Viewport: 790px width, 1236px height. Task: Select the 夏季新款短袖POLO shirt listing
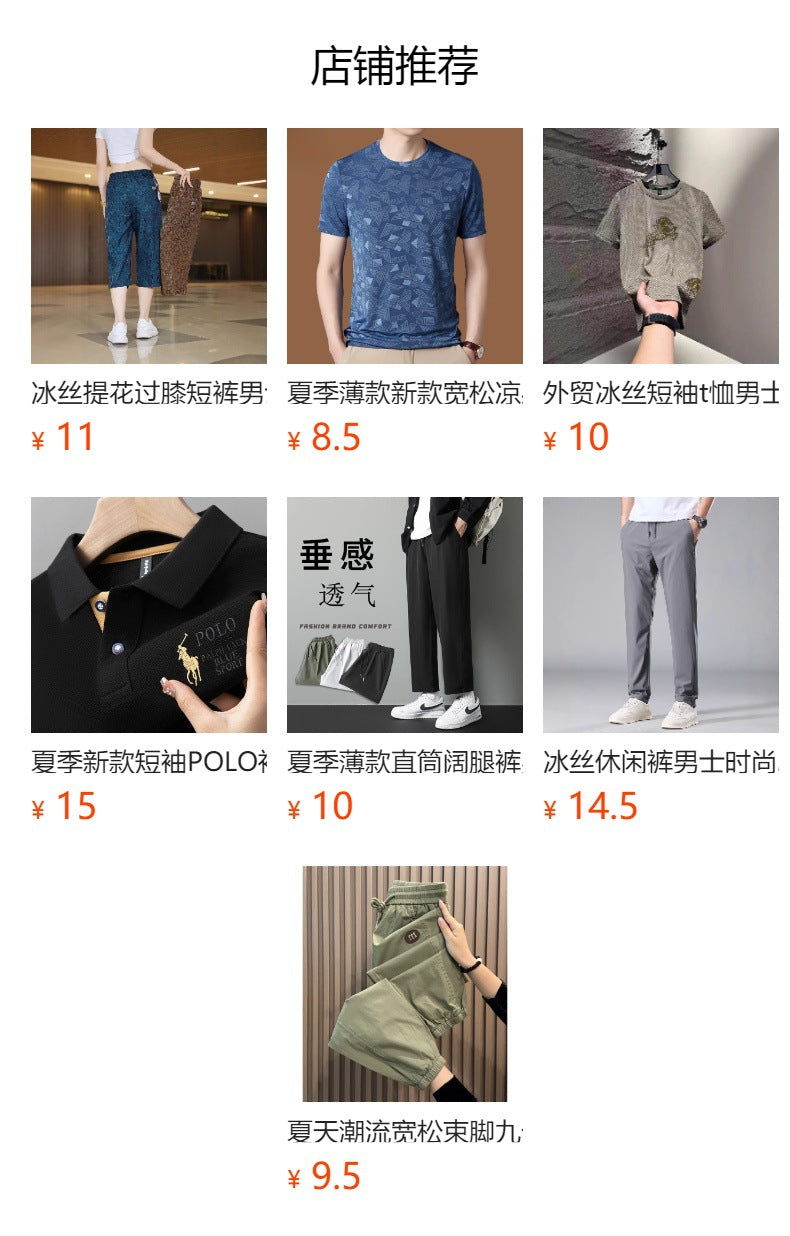[148, 615]
